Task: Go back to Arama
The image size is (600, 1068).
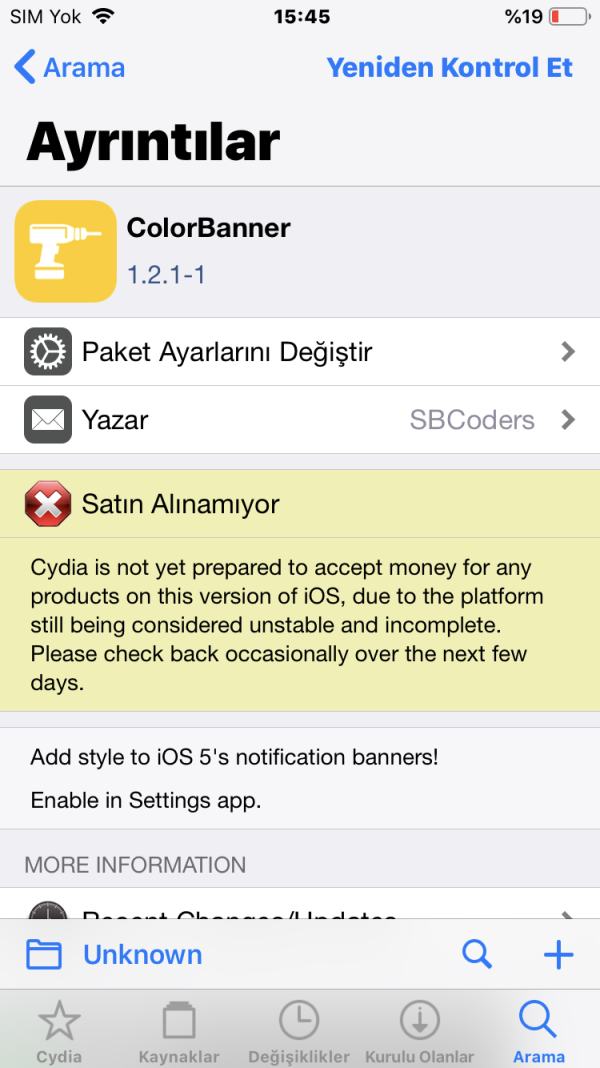Action: [x=70, y=68]
